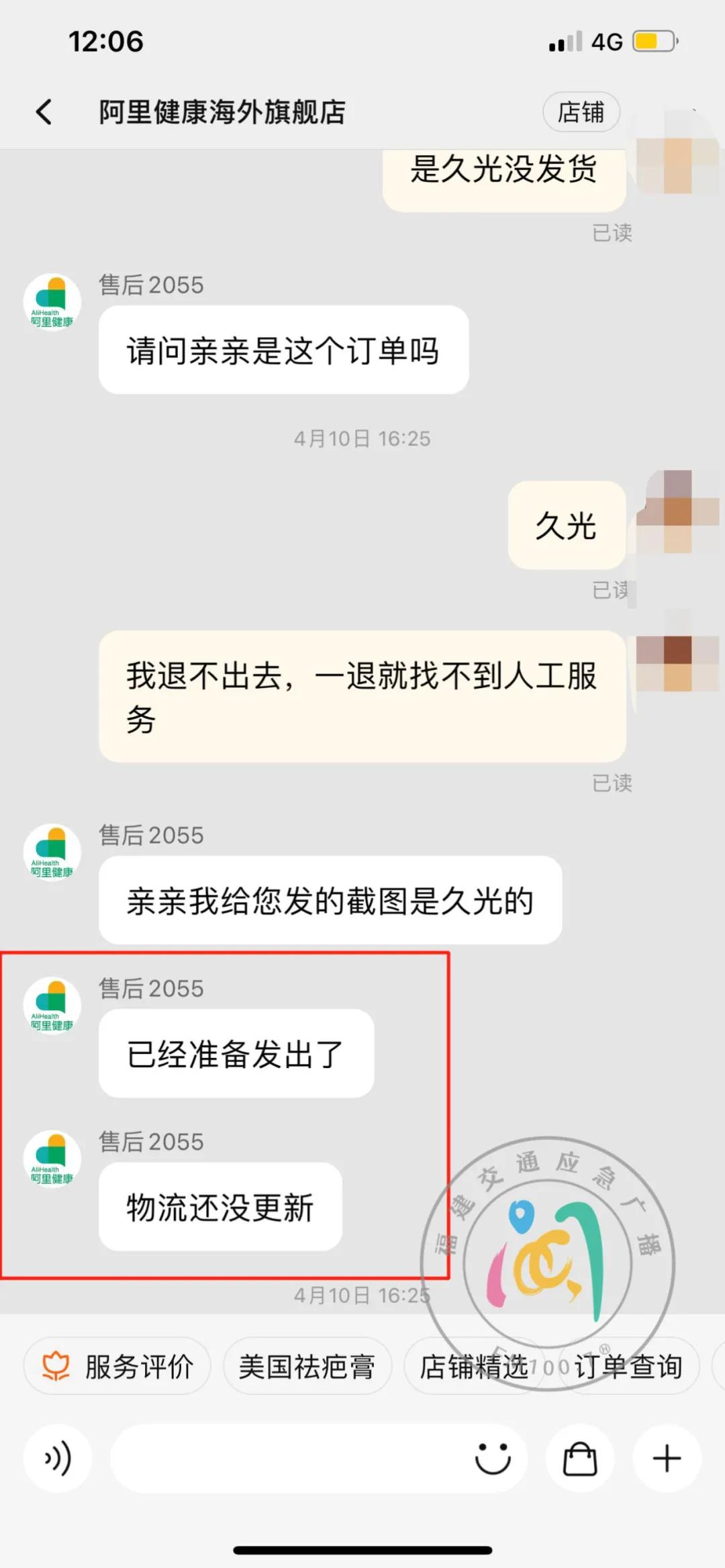This screenshot has width=725, height=1568.
Task: Tap the 久光 message bubble
Action: (567, 527)
